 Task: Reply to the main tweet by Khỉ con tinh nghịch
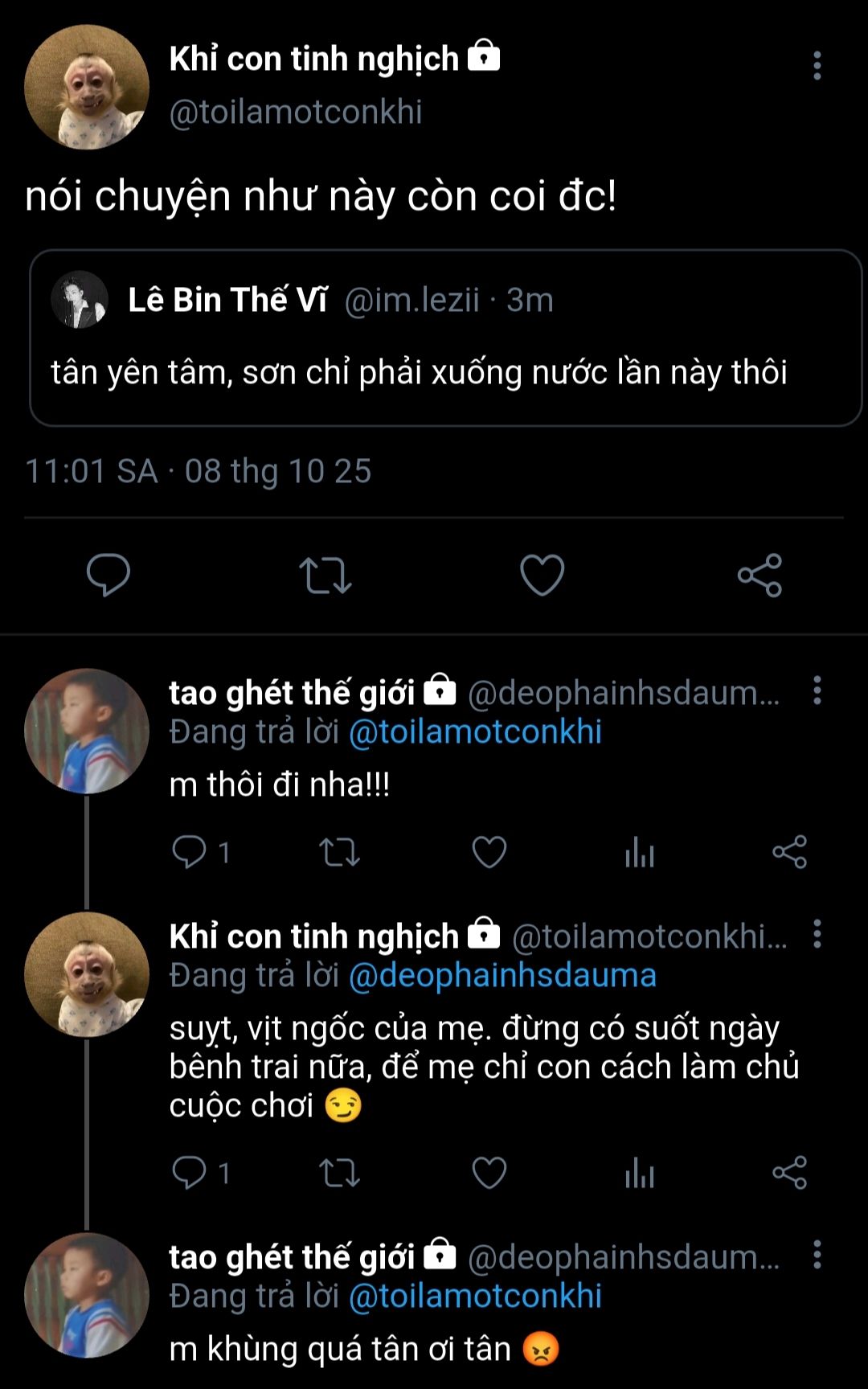pyautogui.click(x=108, y=575)
